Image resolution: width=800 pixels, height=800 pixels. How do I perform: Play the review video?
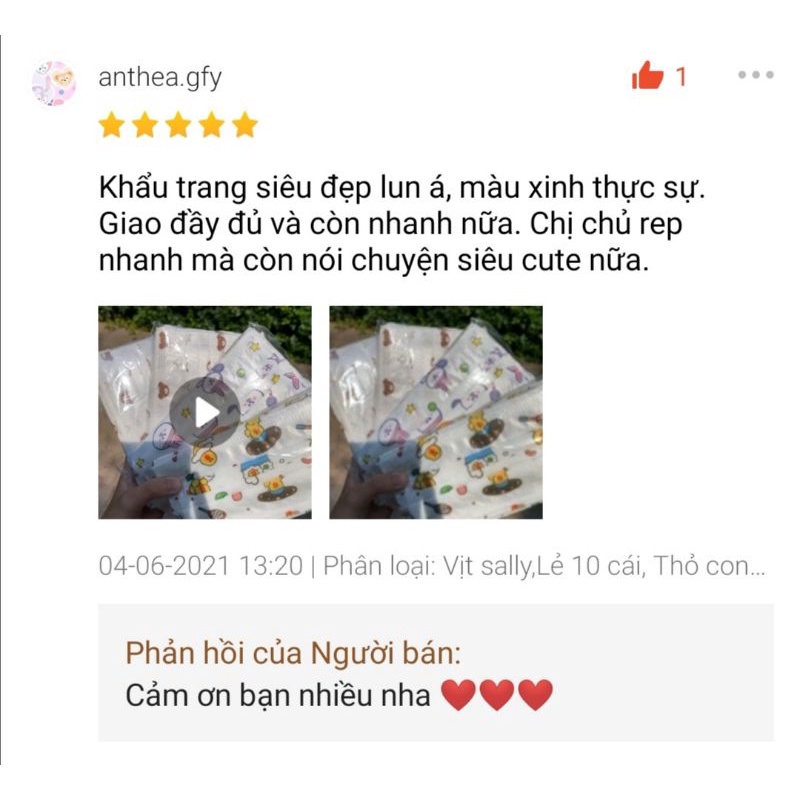click(x=204, y=412)
